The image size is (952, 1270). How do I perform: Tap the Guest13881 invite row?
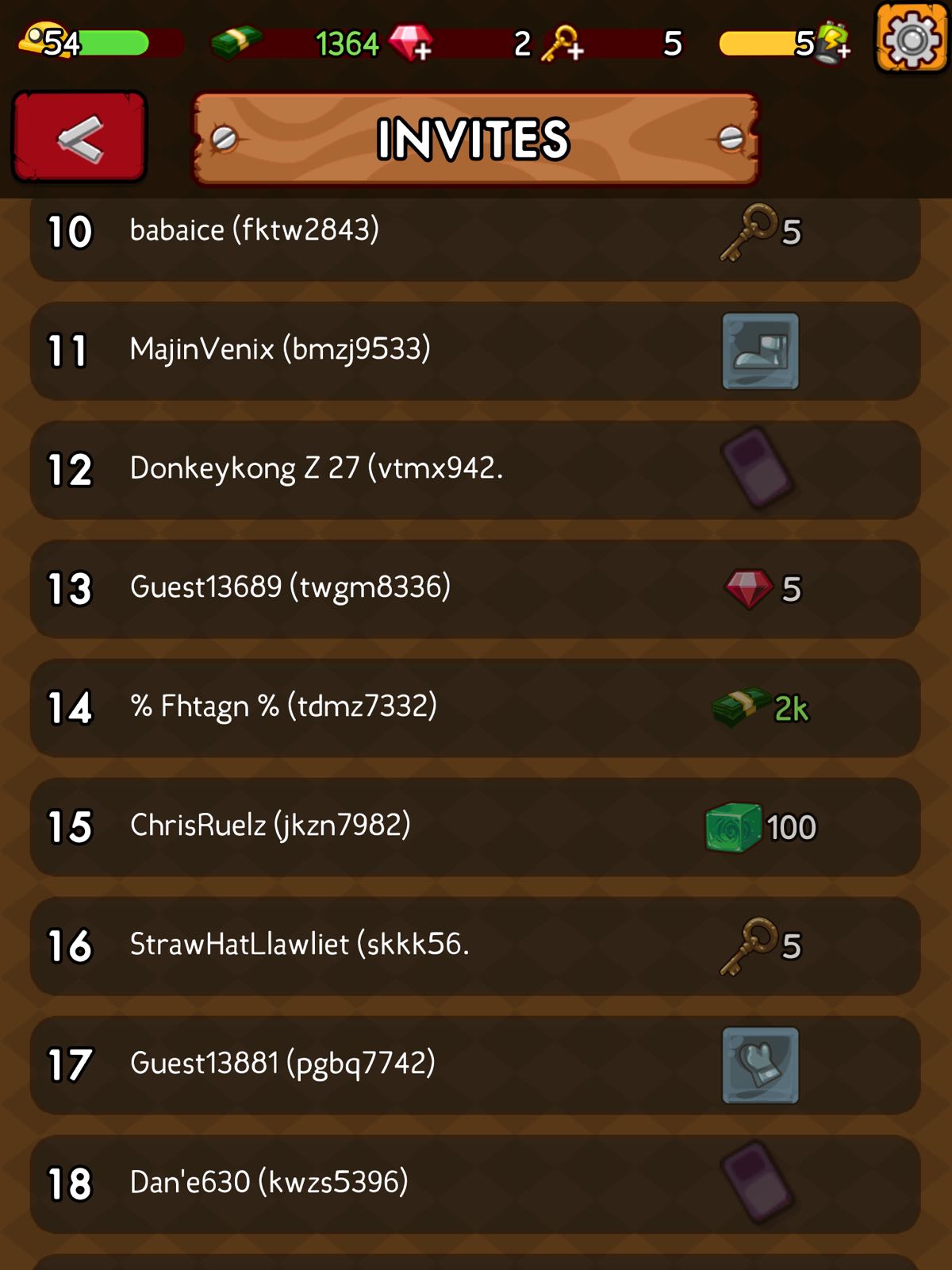point(475,1065)
